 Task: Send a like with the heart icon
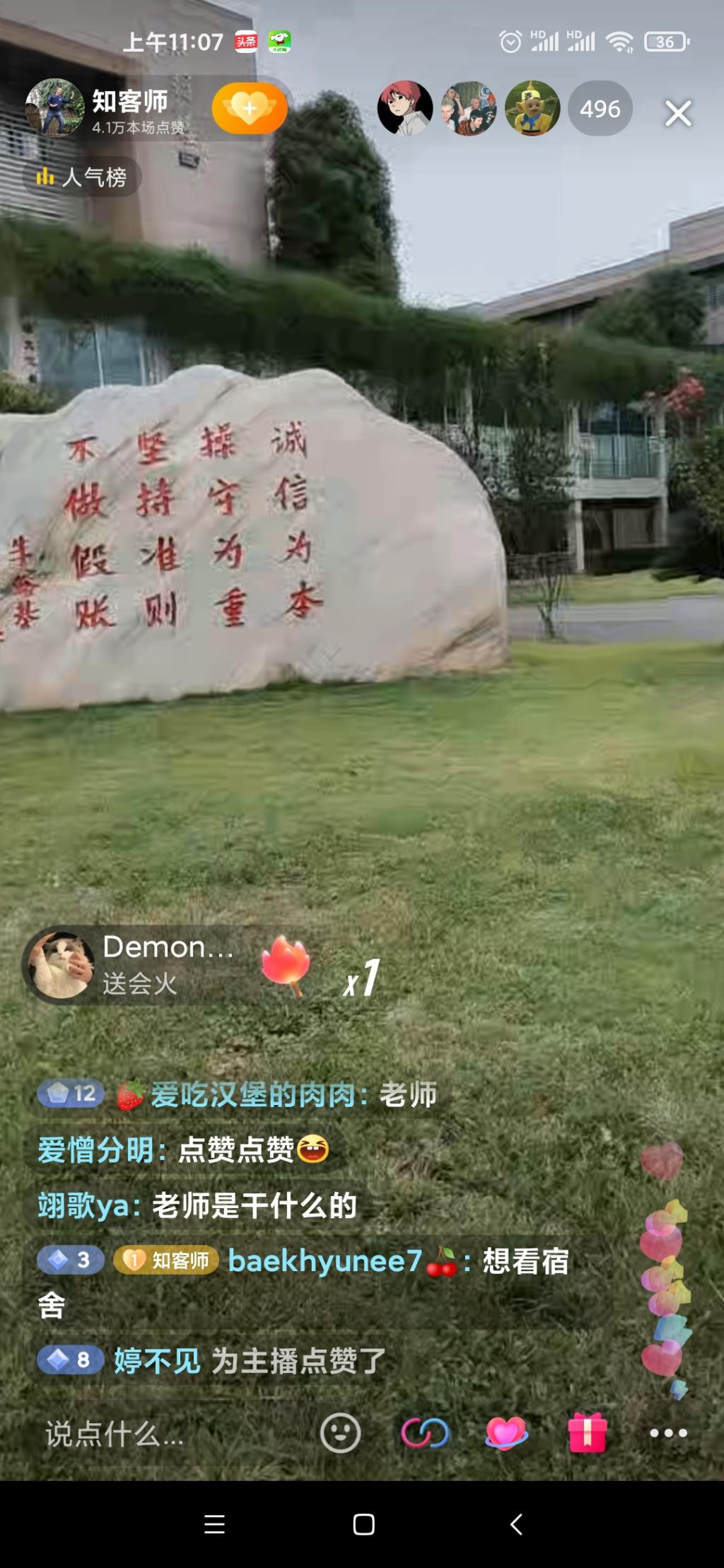(506, 1433)
